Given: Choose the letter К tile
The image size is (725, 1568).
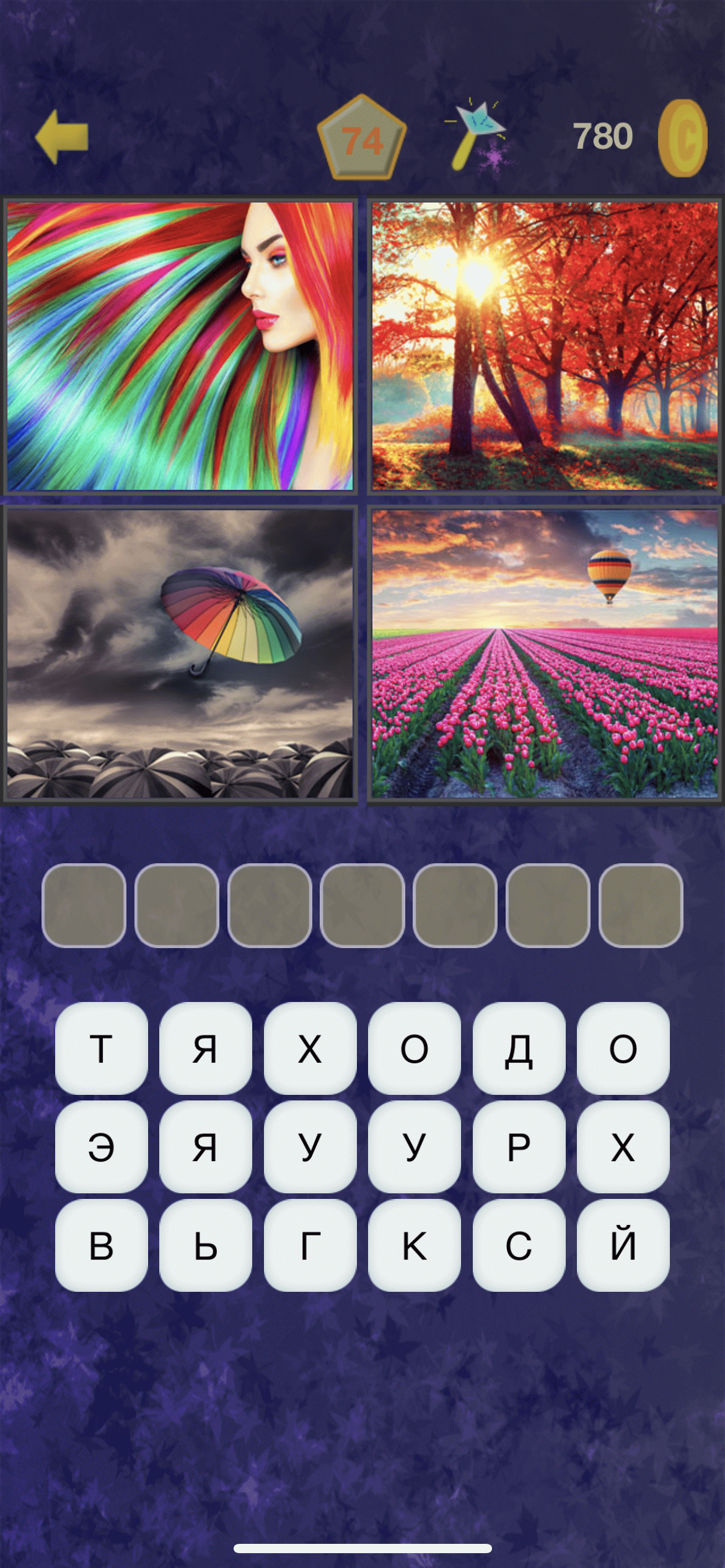Looking at the screenshot, I should pos(414,1245).
